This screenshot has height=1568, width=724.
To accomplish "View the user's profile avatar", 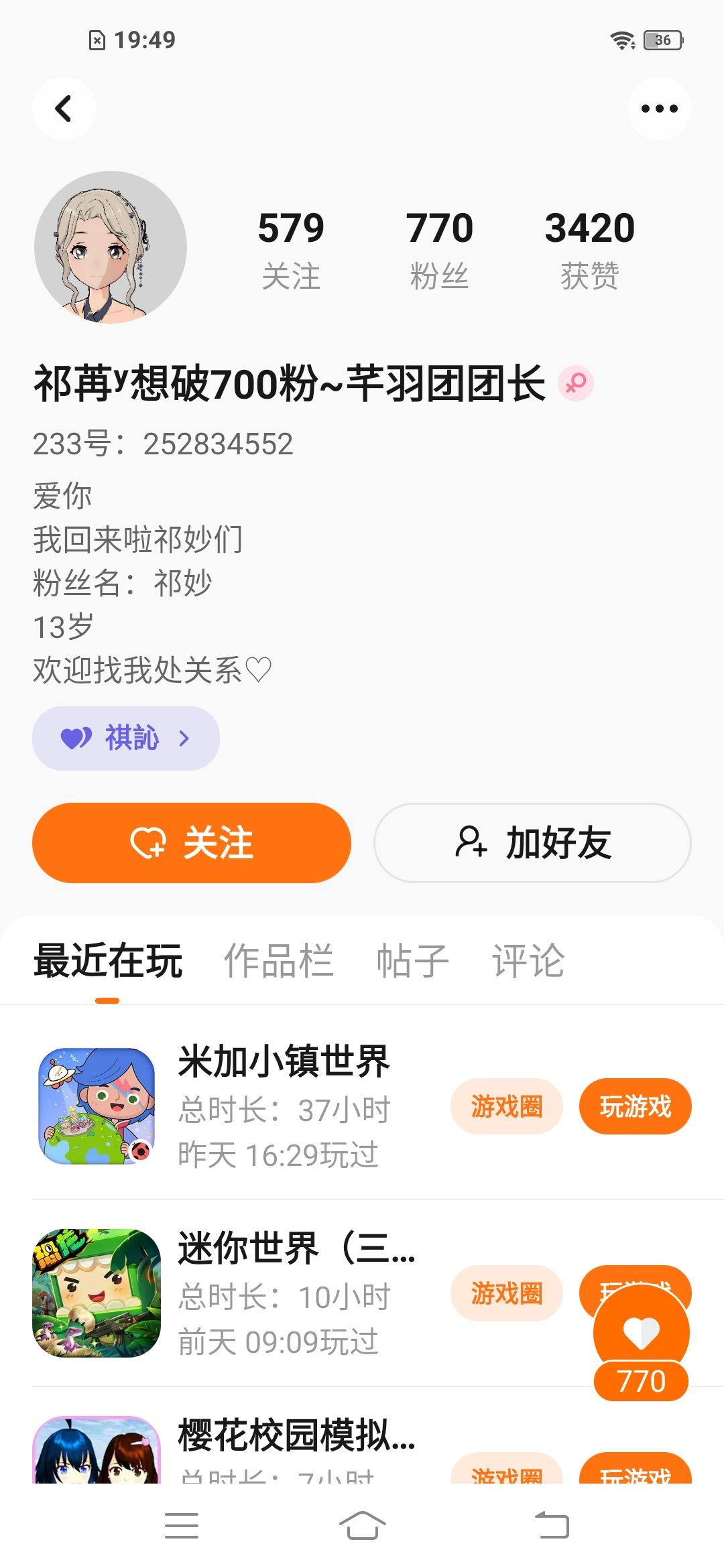I will [x=111, y=247].
